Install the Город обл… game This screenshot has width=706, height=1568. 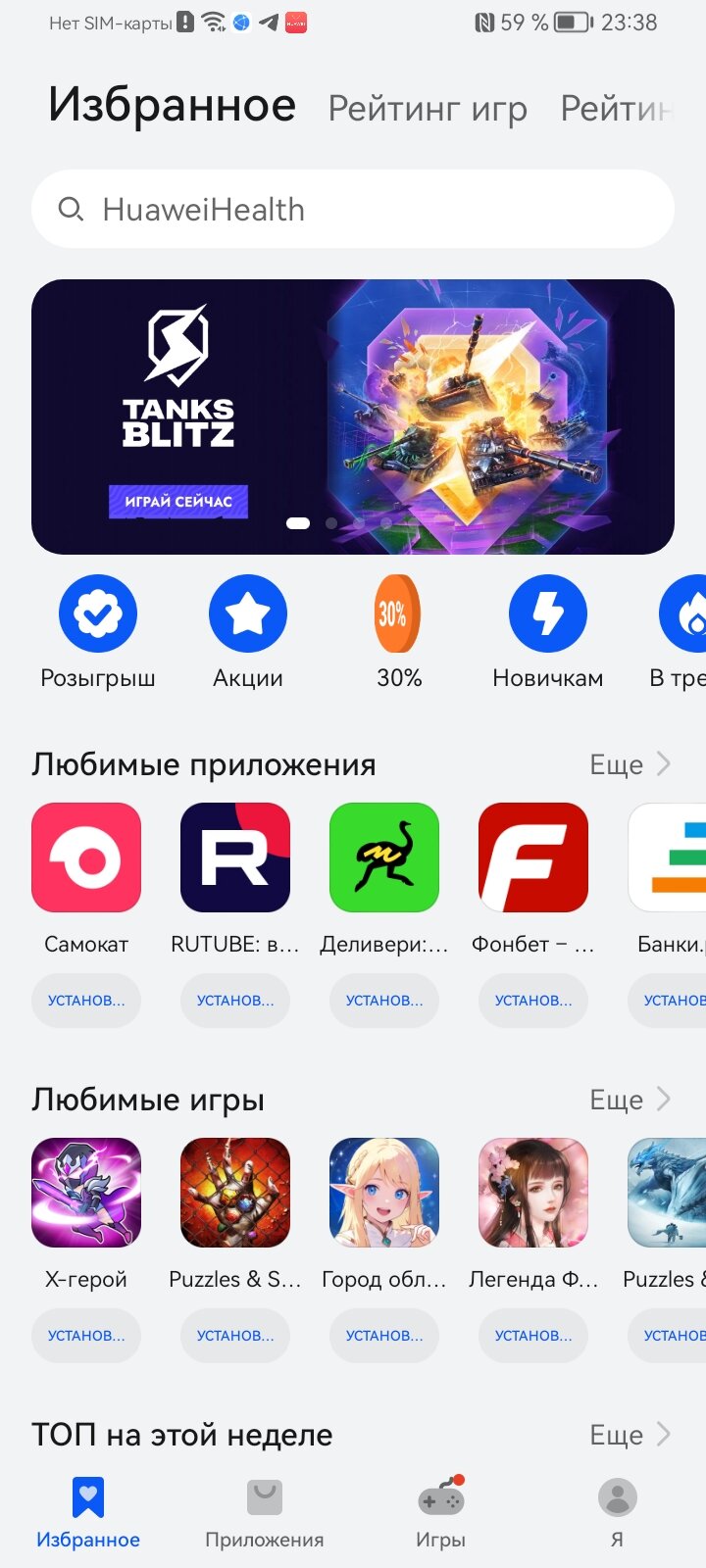[x=384, y=1336]
